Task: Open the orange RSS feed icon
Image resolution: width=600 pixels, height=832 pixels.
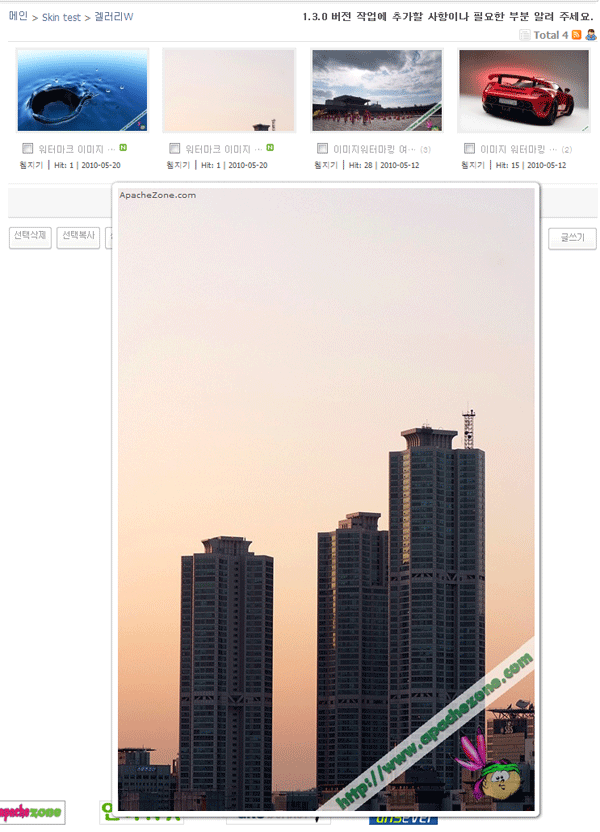Action: (577, 35)
